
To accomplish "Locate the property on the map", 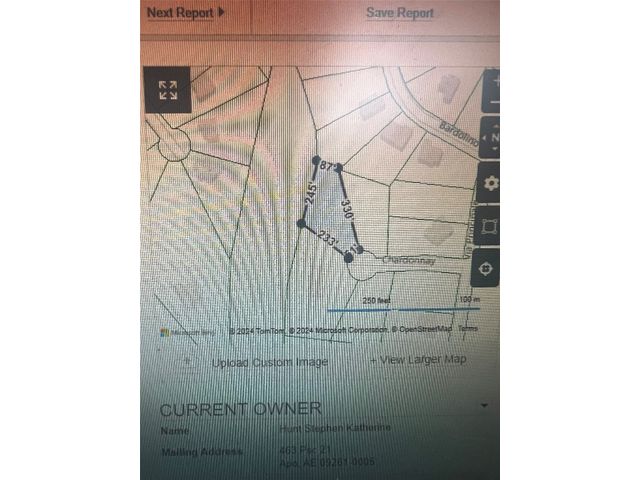I will click(487, 269).
